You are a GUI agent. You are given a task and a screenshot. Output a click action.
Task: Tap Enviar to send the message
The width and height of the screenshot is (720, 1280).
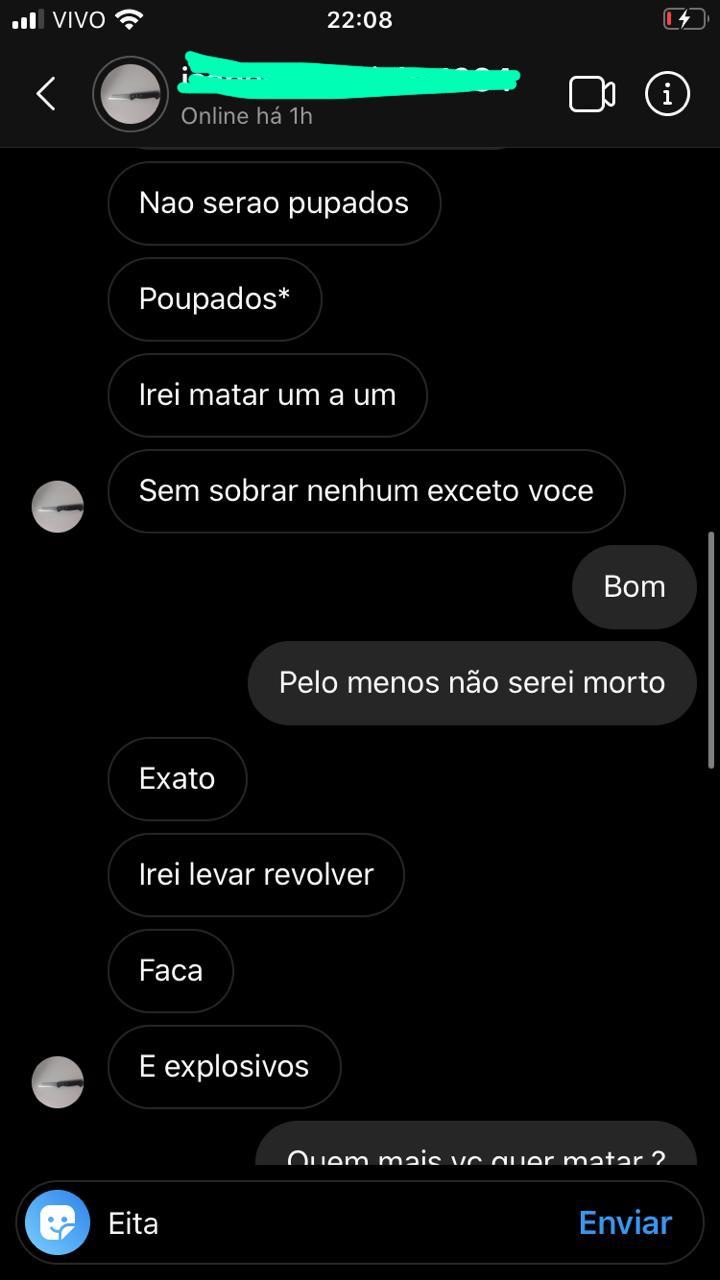click(625, 1222)
